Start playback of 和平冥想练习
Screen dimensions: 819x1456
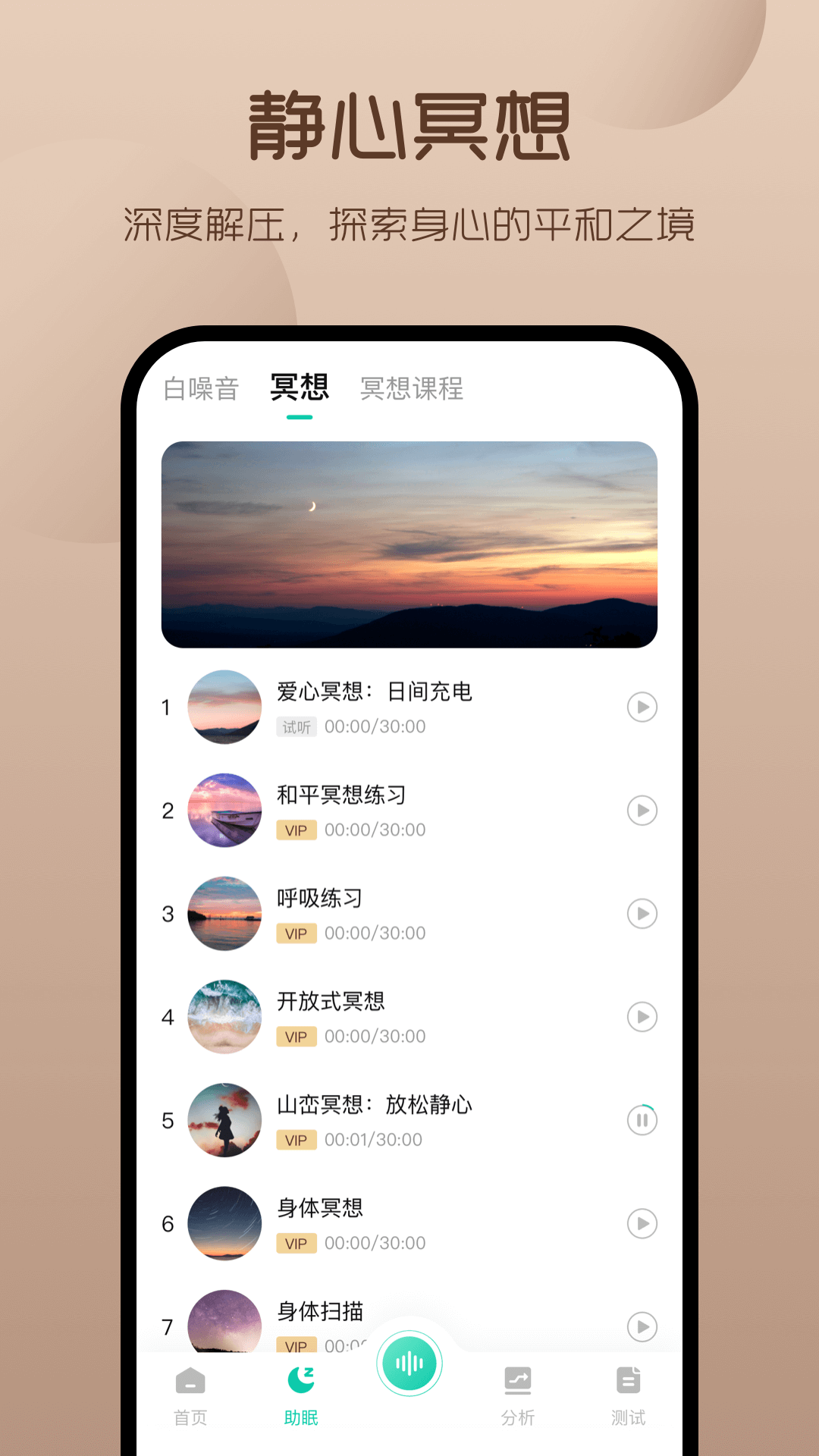click(x=642, y=810)
